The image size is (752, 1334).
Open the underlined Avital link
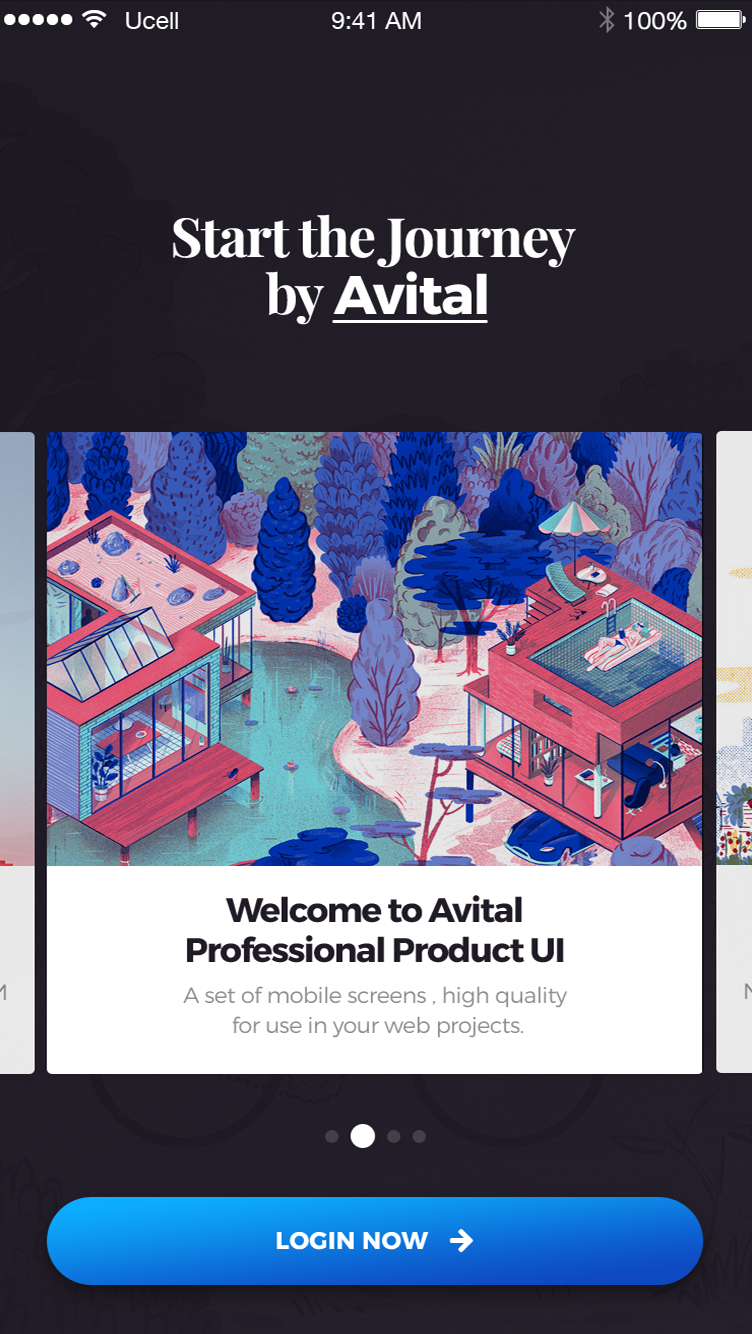(x=410, y=296)
